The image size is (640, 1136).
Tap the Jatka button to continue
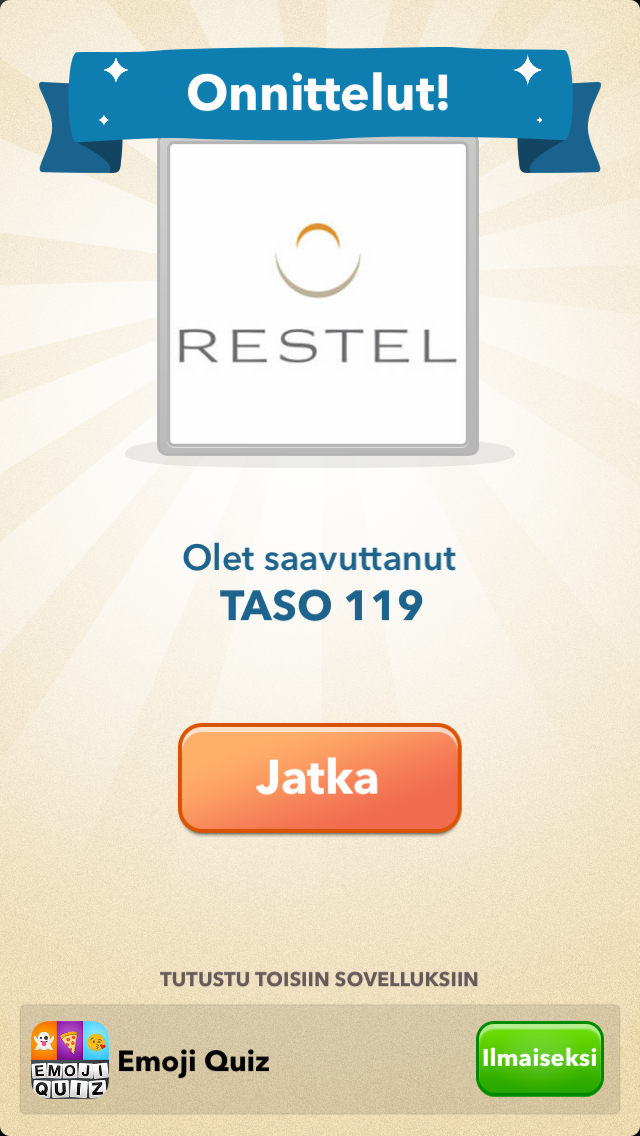(319, 778)
